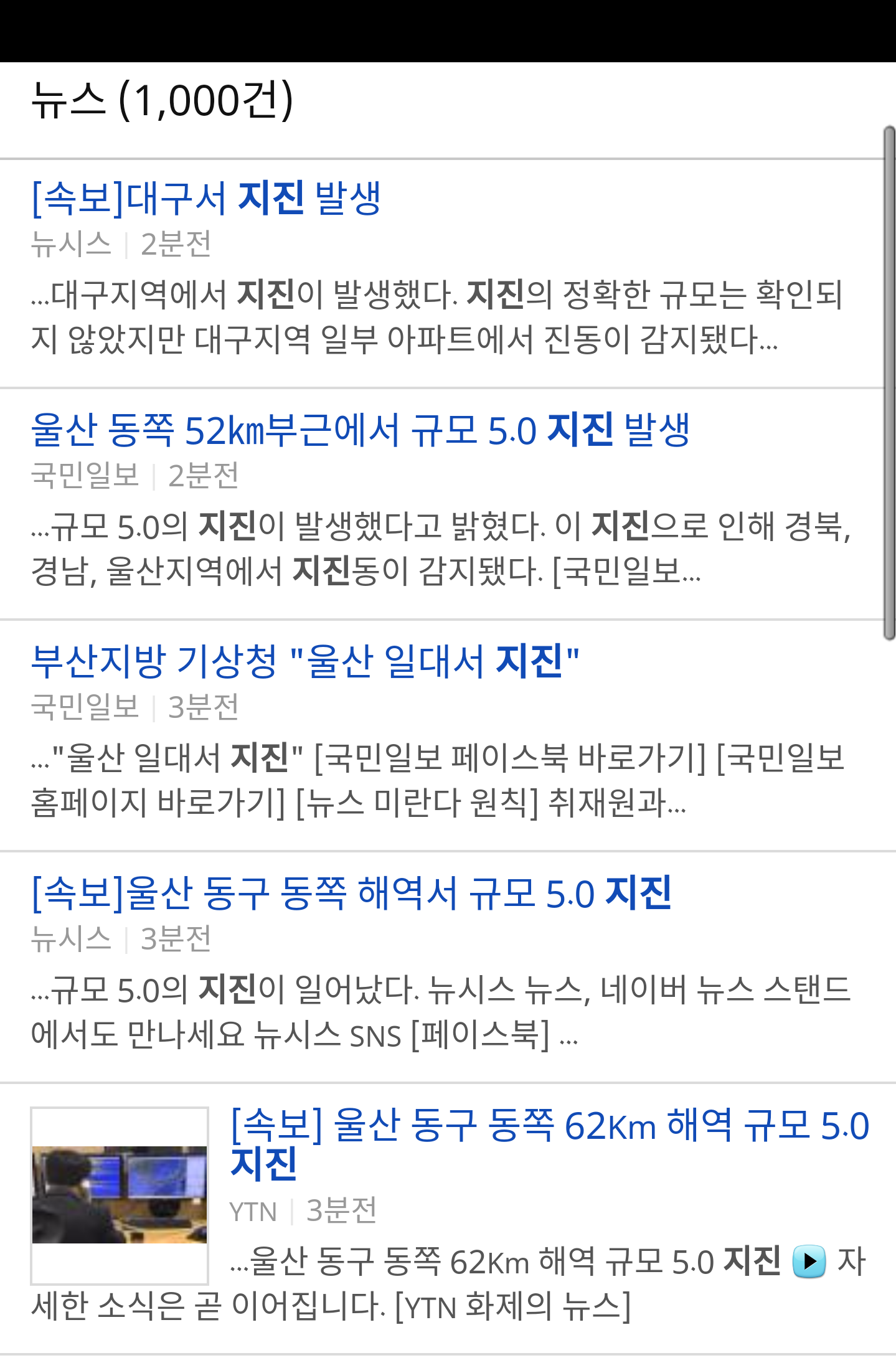The height and width of the screenshot is (1363, 896).
Task: Open the article '[속보]대구서 지진 발생'
Action: 206,198
